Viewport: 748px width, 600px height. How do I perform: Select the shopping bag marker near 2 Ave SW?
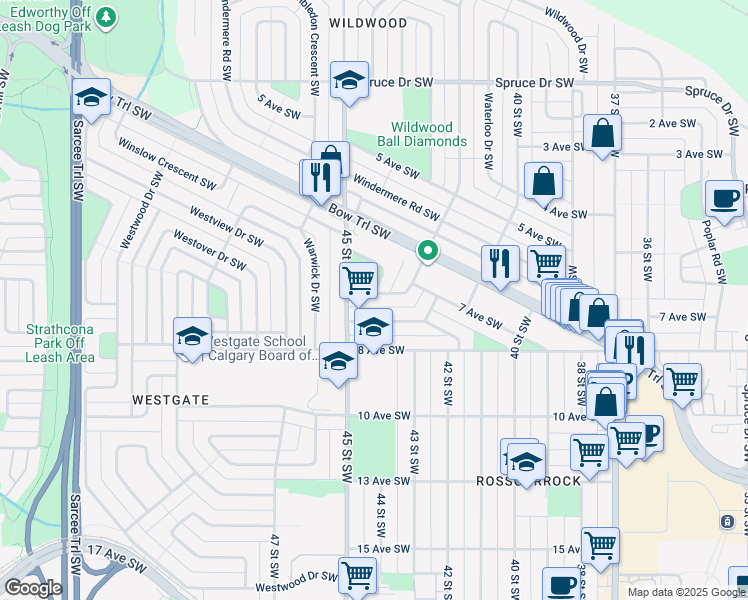click(603, 134)
